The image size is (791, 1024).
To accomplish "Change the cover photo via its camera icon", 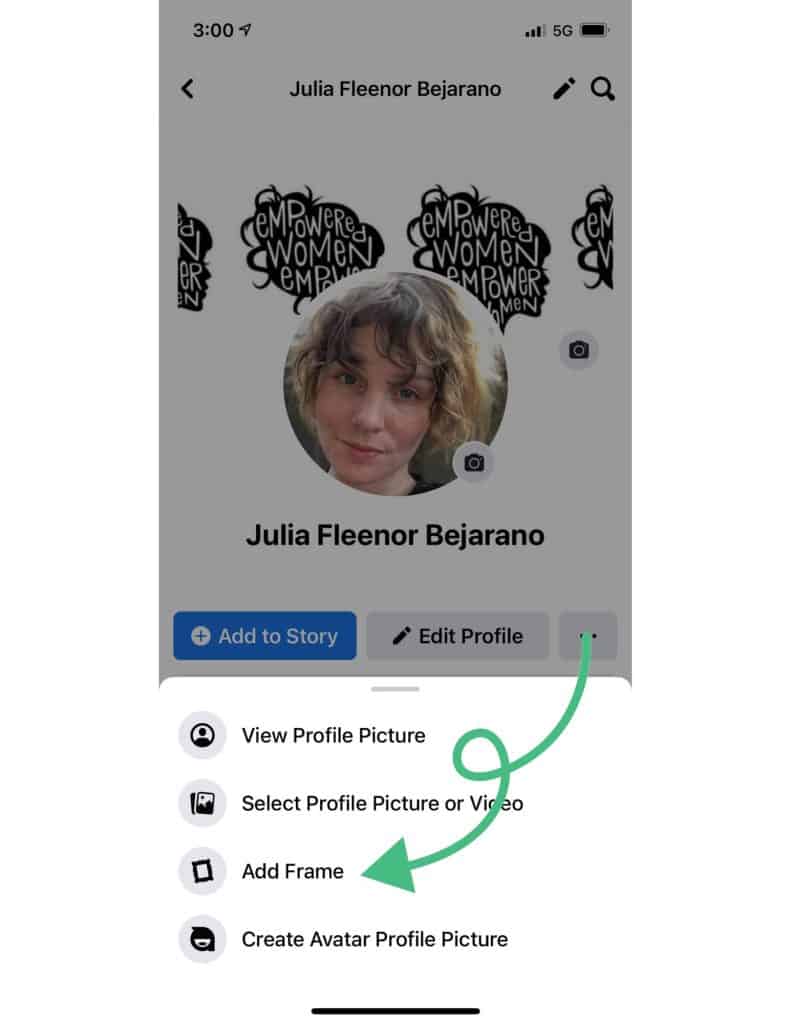I will coord(578,350).
